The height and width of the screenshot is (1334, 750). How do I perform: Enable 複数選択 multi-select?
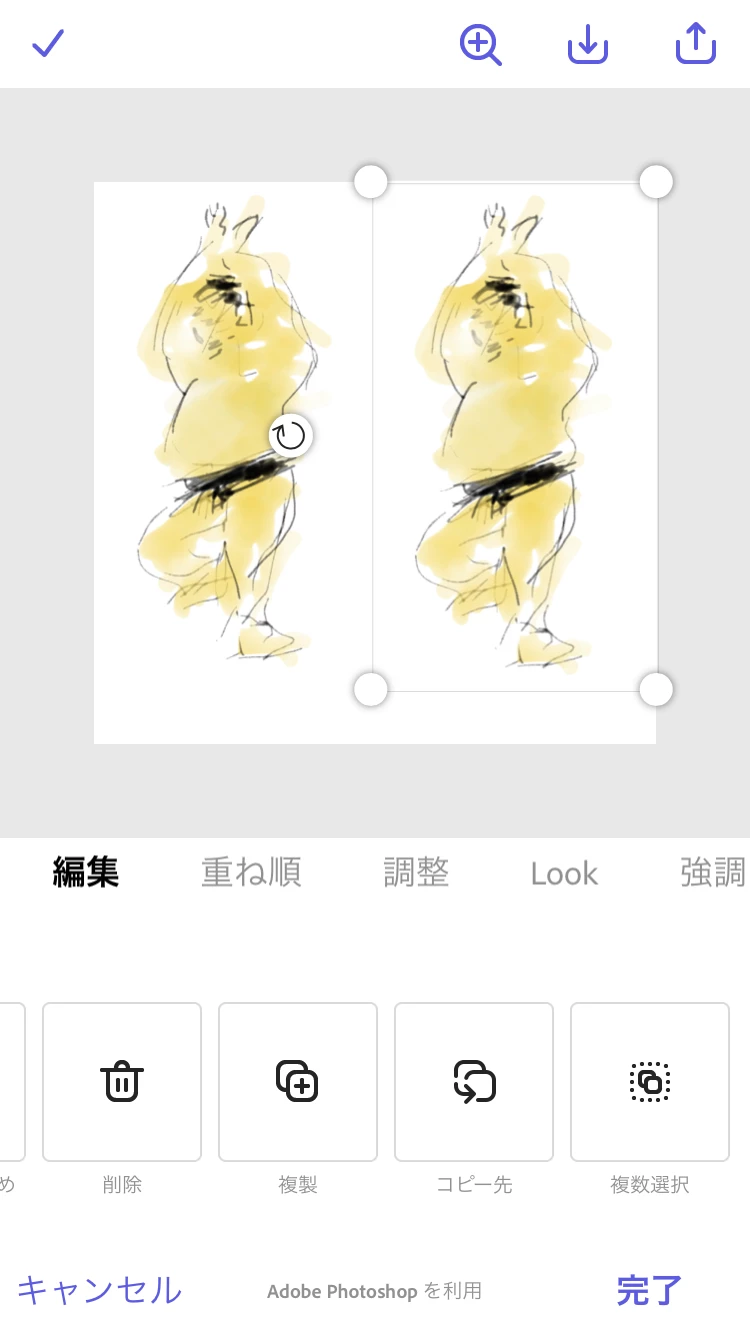pyautogui.click(x=650, y=1082)
